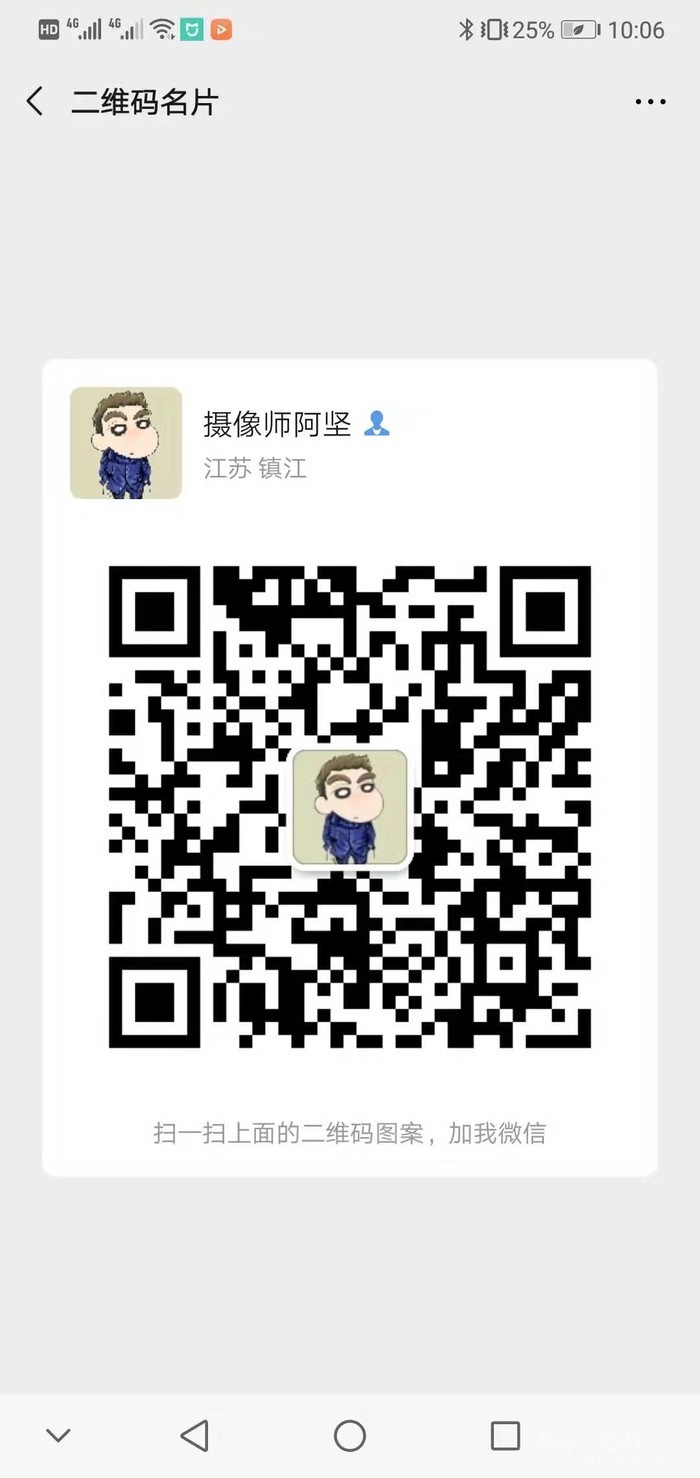700x1478 pixels.
Task: Open the three-dot overflow menu
Action: pyautogui.click(x=650, y=102)
